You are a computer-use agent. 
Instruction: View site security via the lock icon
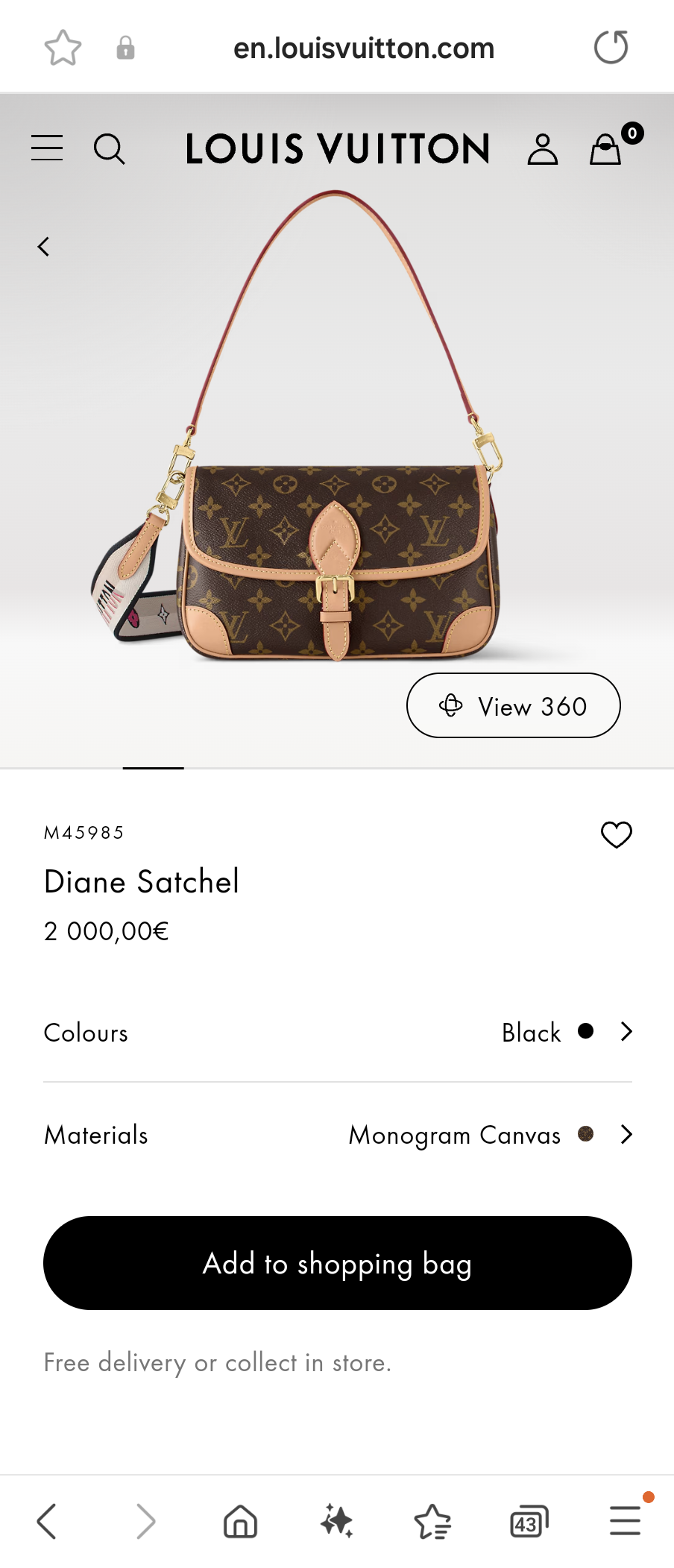[125, 47]
